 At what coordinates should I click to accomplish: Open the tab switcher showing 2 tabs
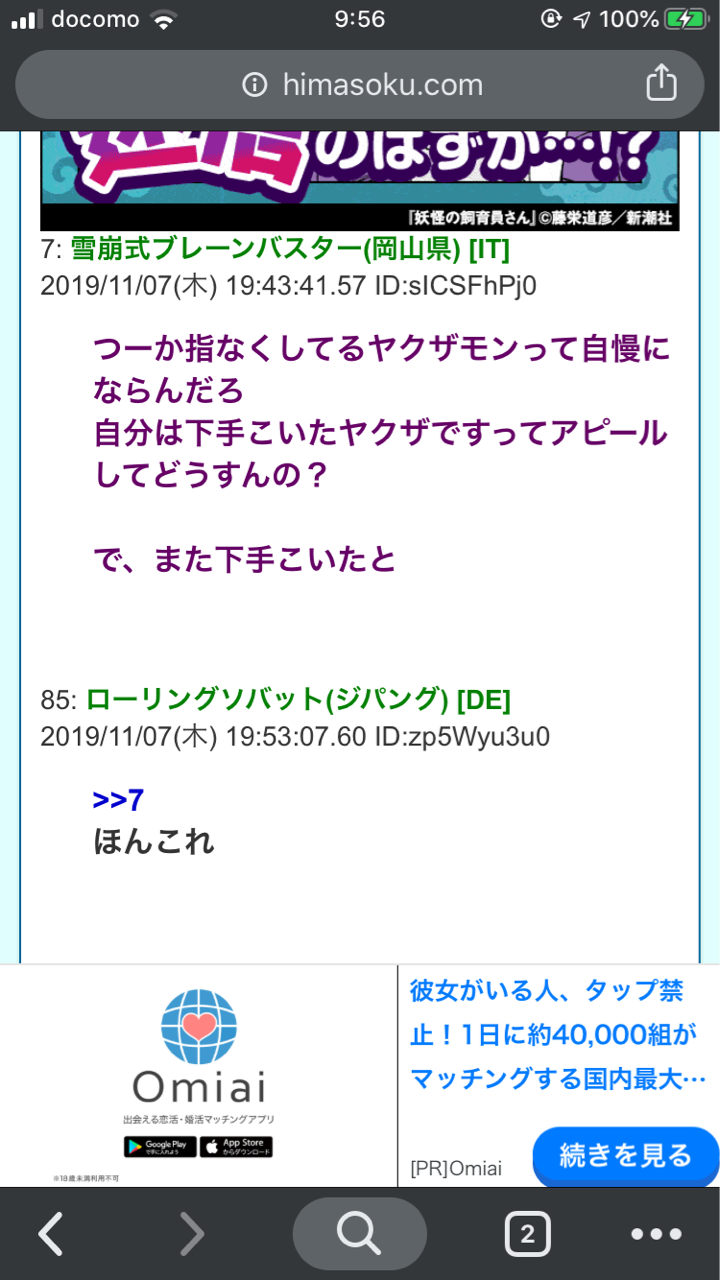pos(527,1236)
